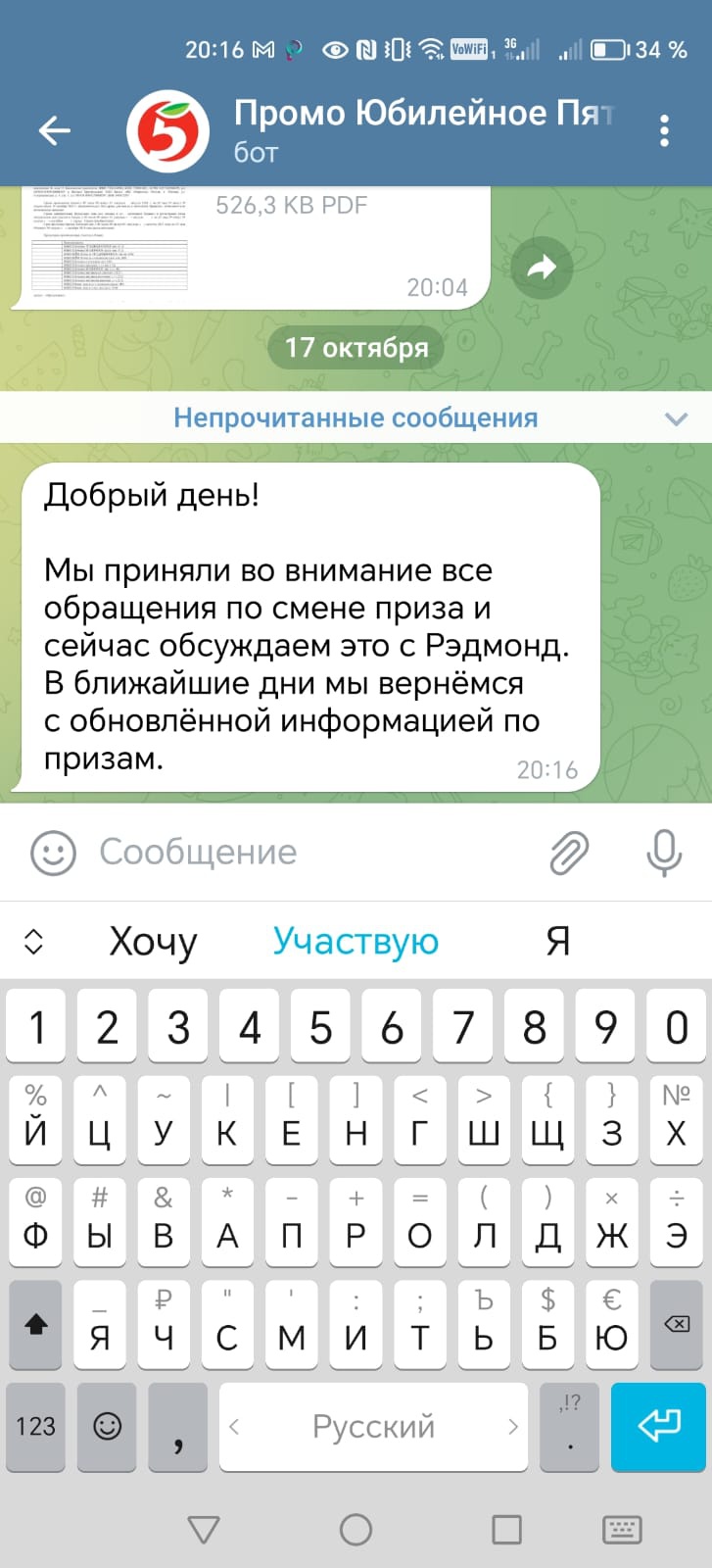Open the emoji picker smiley
Image resolution: width=712 pixels, height=1568 pixels.
point(53,853)
